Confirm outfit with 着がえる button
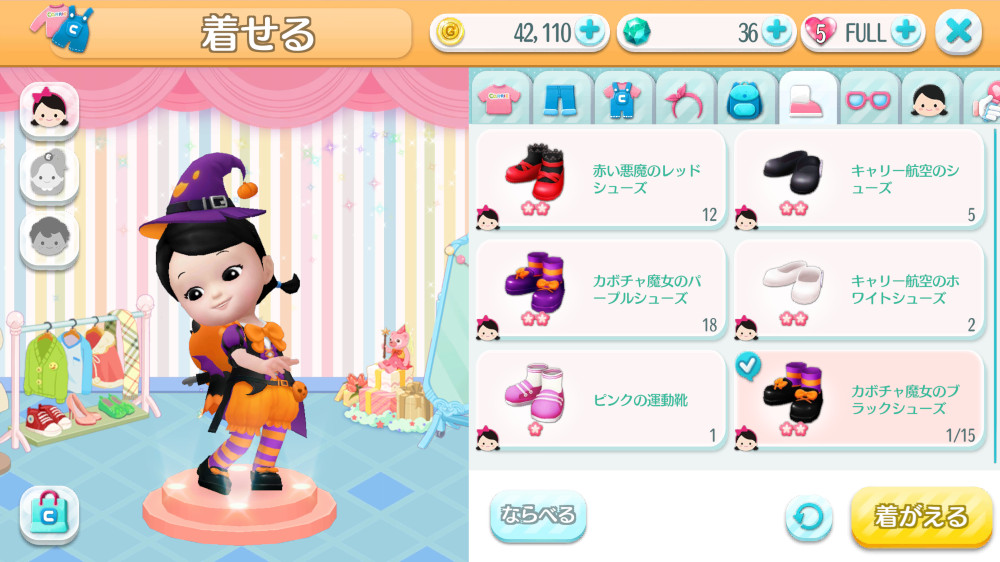This screenshot has width=1000, height=562. point(920,517)
